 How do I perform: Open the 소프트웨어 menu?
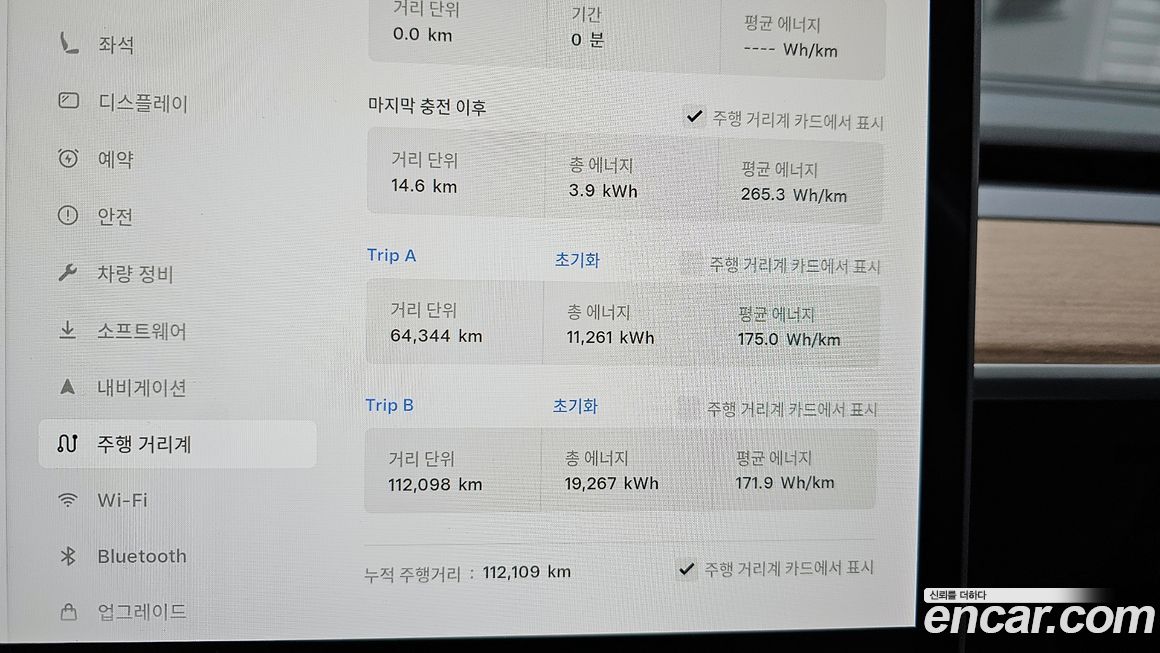(141, 331)
